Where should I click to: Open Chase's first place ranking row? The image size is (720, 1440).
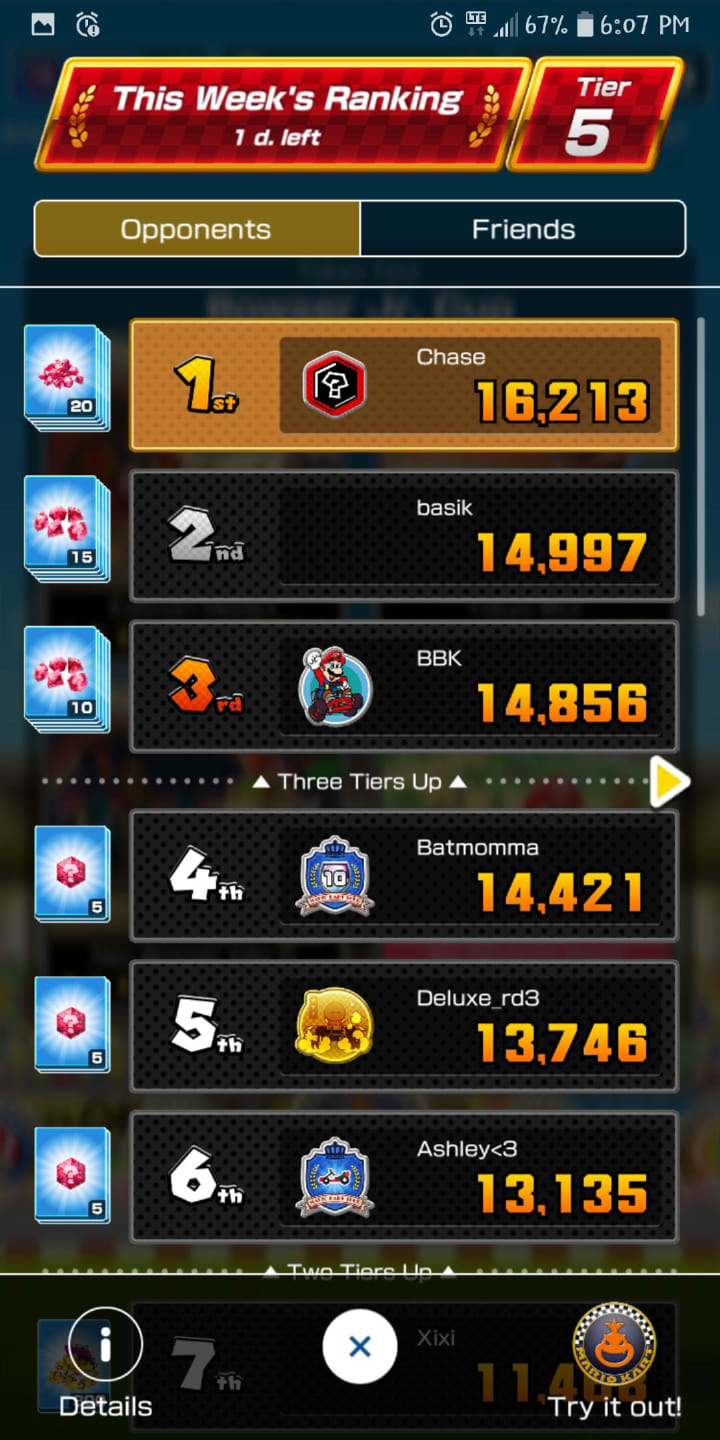point(404,385)
